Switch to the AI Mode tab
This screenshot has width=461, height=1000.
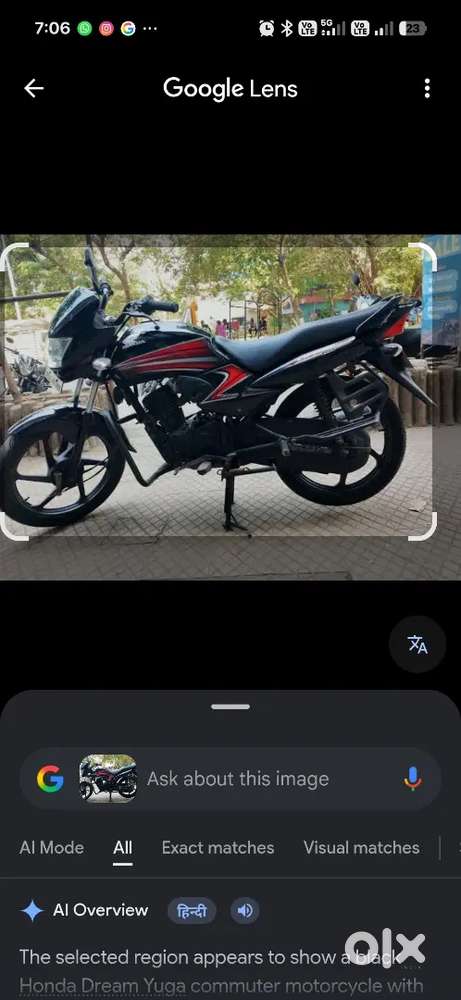52,847
